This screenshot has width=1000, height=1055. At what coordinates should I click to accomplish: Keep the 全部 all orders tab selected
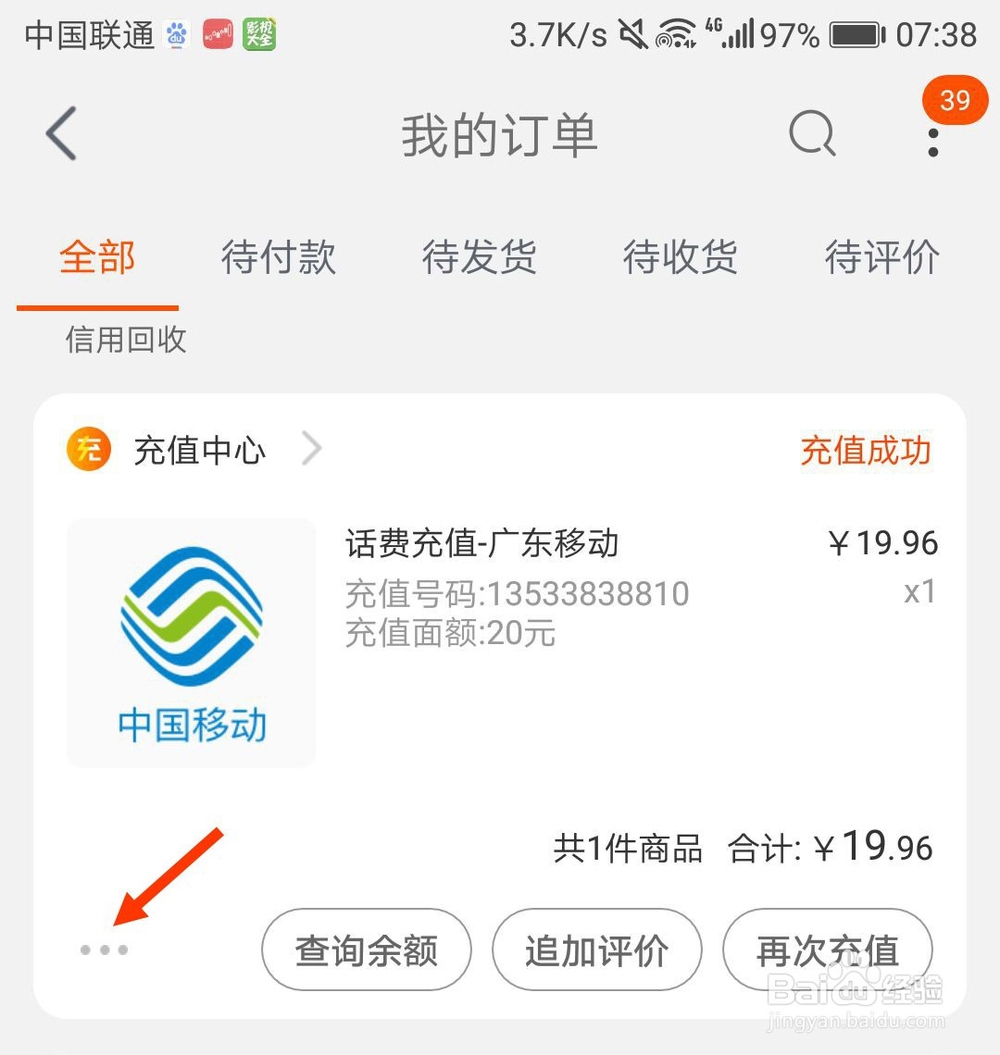click(97, 258)
